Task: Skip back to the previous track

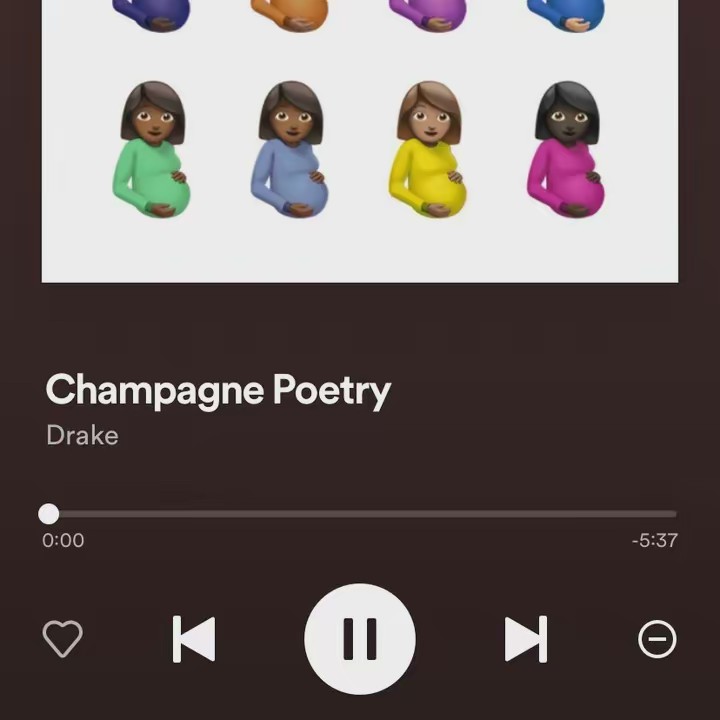Action: click(x=194, y=639)
